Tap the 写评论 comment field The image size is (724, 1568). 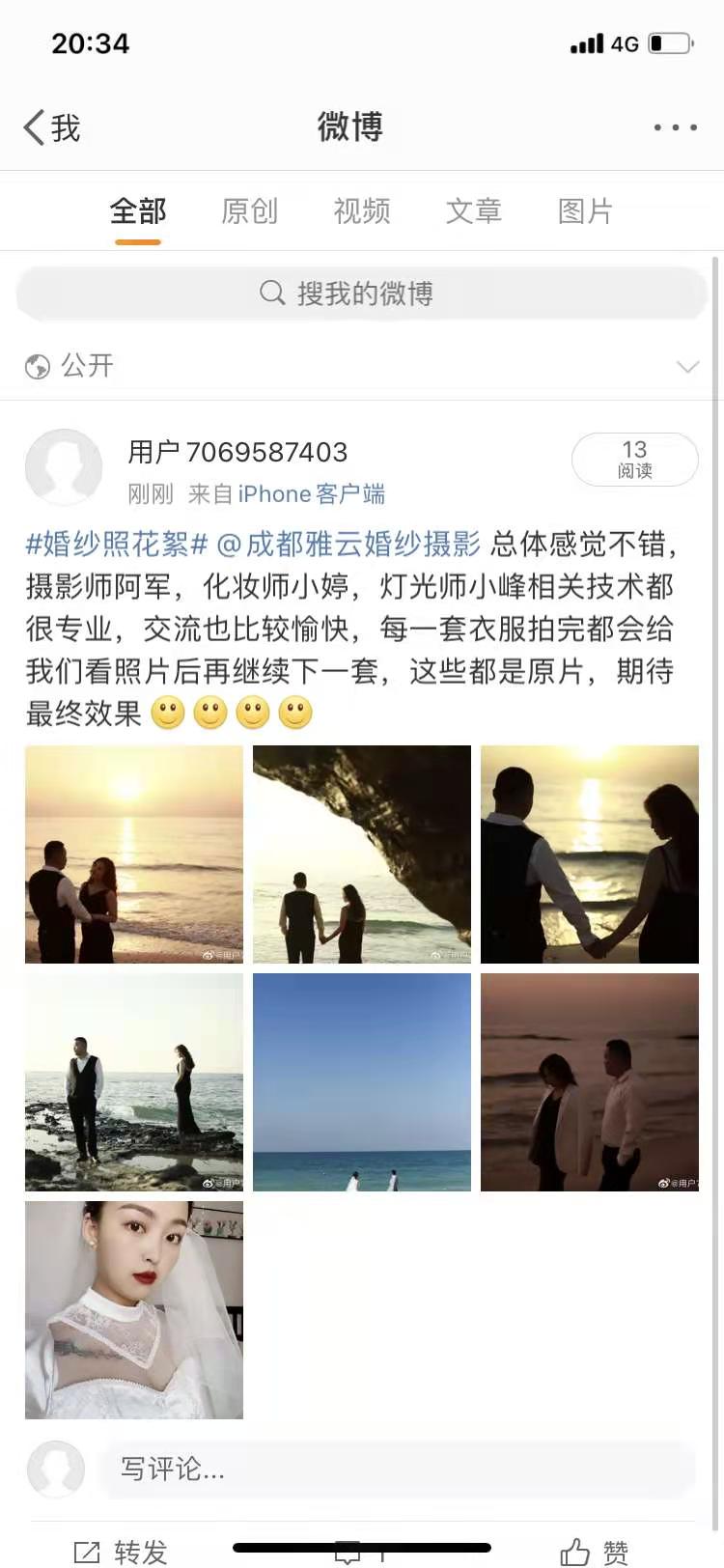pos(396,1470)
